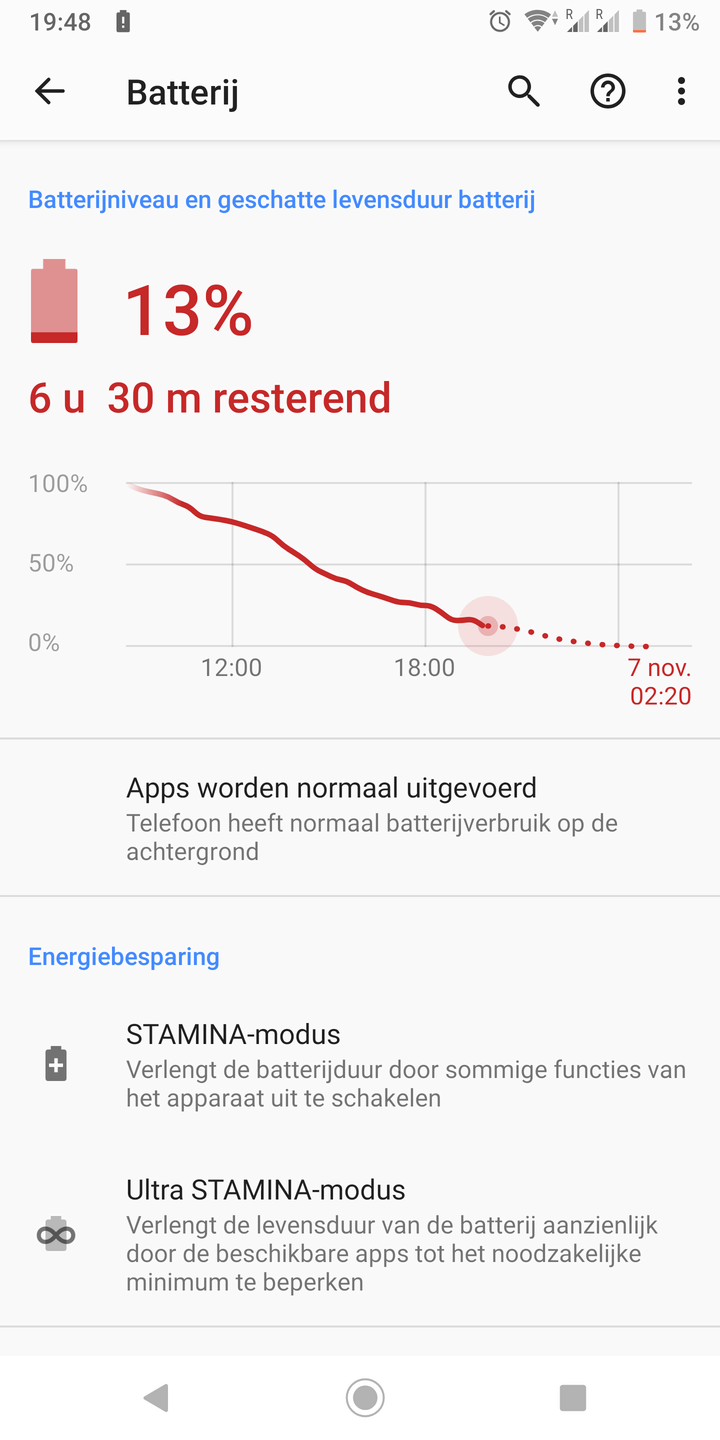Go back from the Batterij screen
The image size is (720, 1440).
tap(49, 92)
